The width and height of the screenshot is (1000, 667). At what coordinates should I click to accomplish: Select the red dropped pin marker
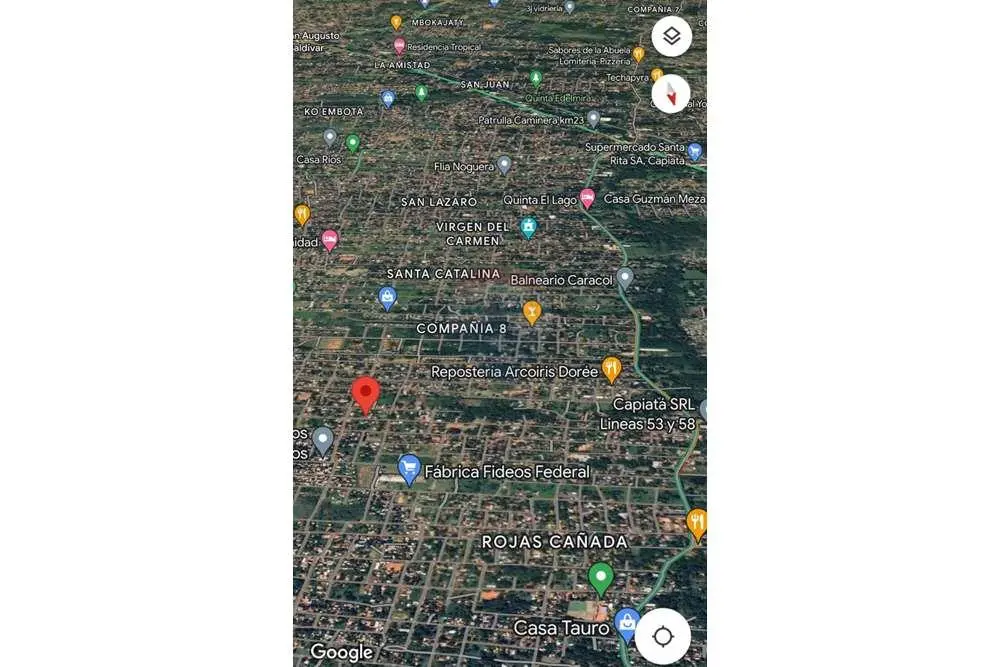coord(366,394)
